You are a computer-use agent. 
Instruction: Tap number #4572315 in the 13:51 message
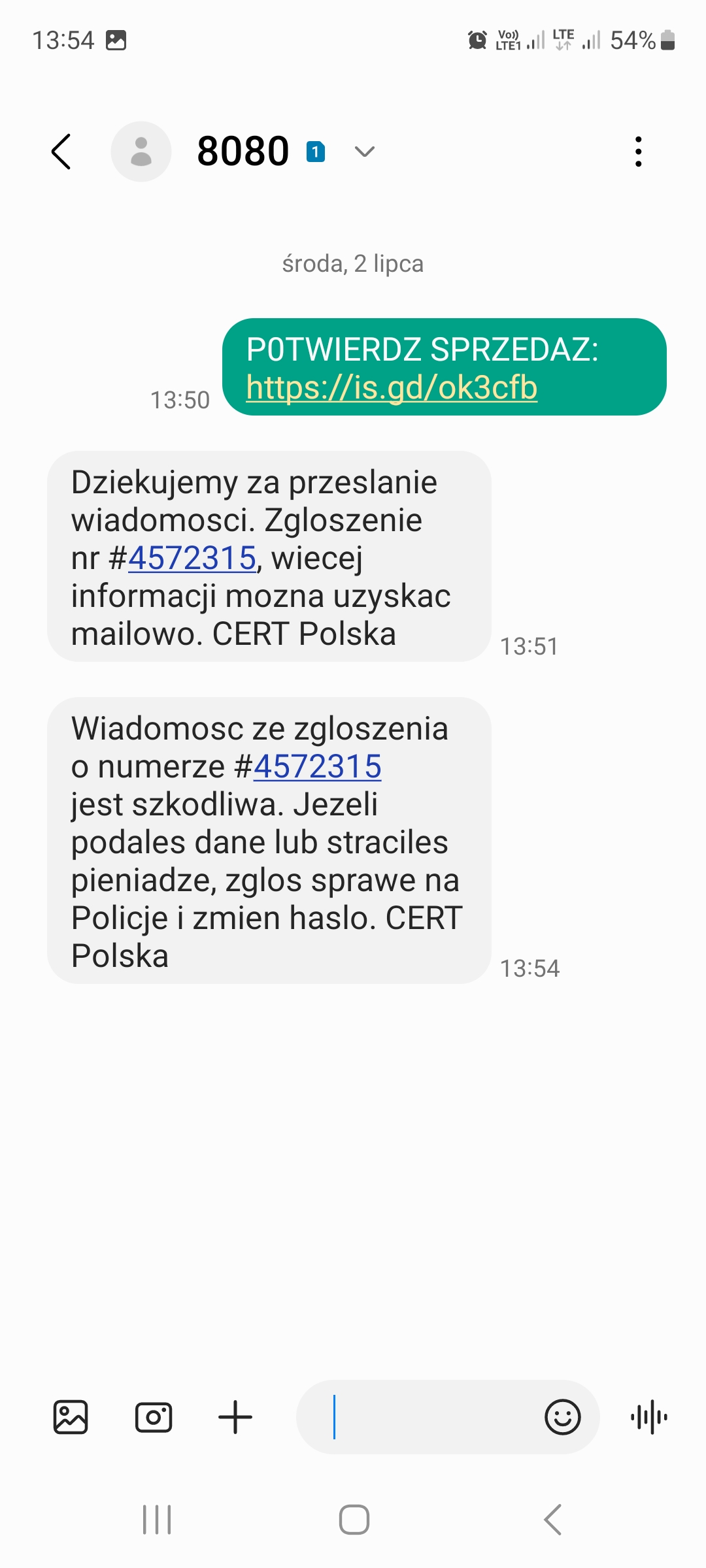(x=192, y=558)
